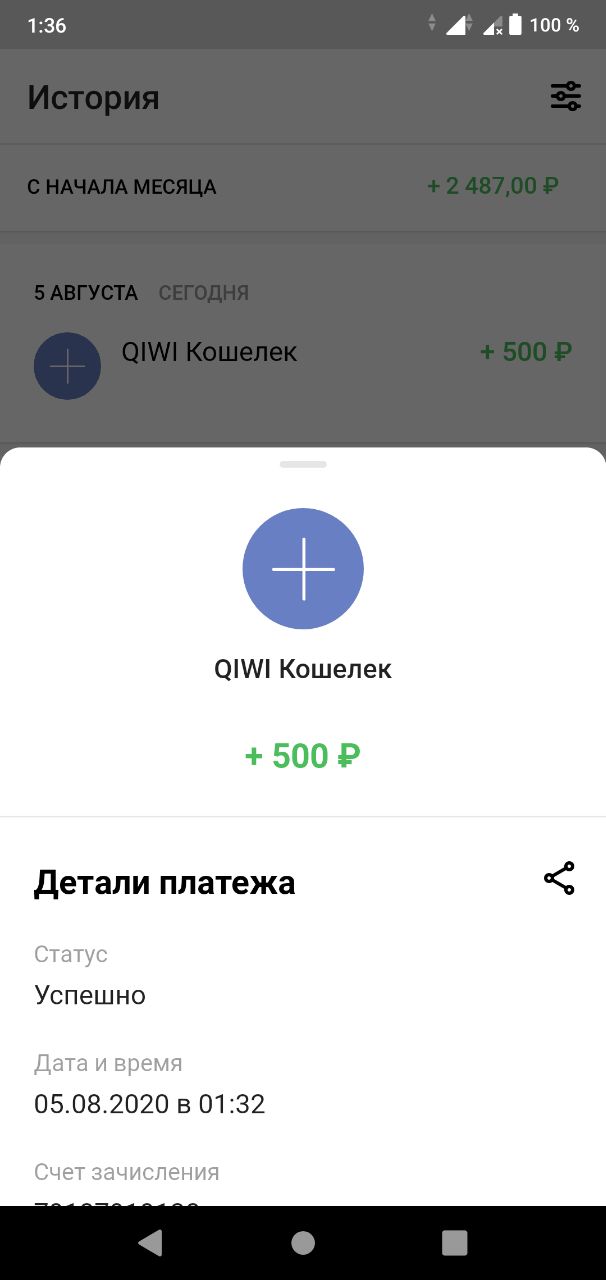Screen dimensions: 606x1280
Task: Open the history filter settings icon
Action: pos(565,97)
